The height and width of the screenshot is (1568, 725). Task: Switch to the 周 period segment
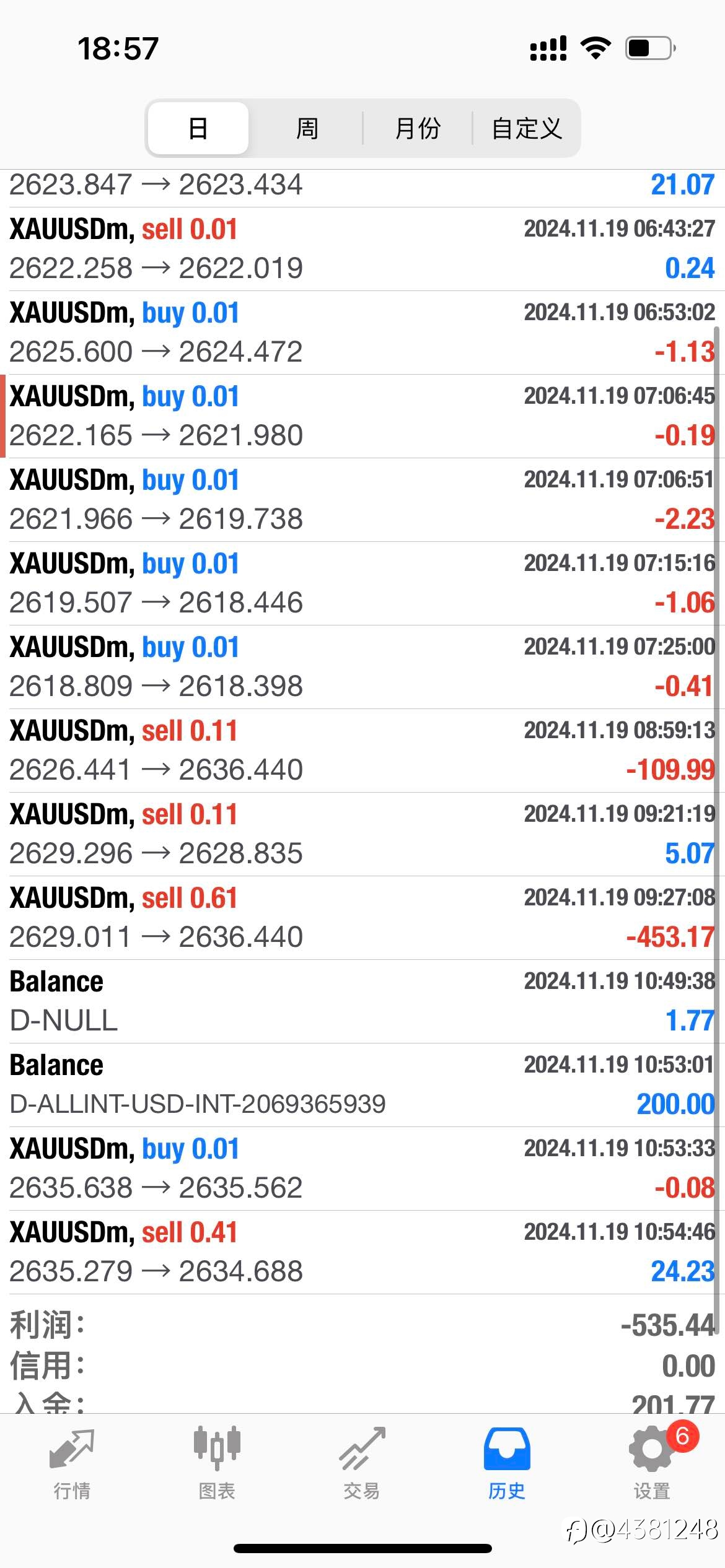(x=307, y=129)
